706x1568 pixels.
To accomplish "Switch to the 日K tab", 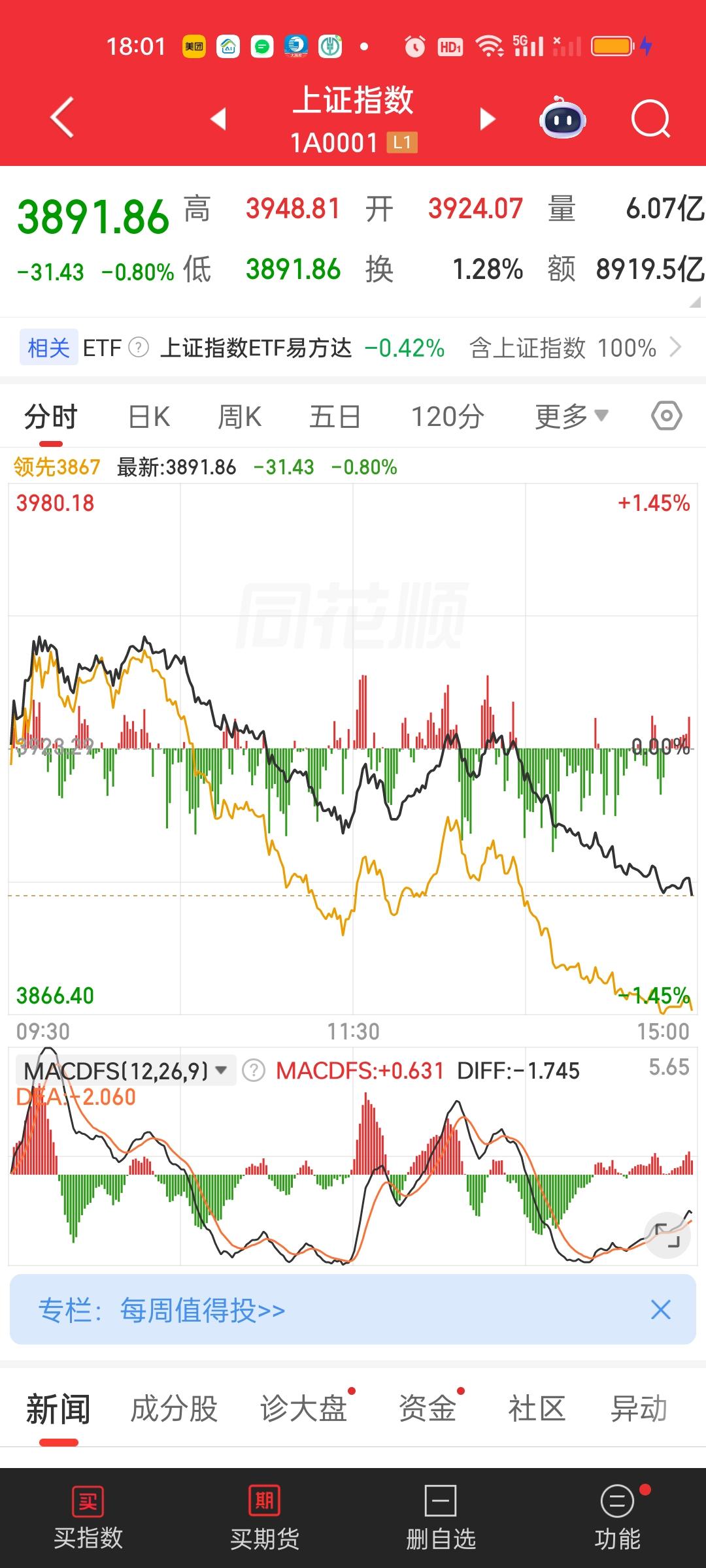I will pyautogui.click(x=147, y=416).
